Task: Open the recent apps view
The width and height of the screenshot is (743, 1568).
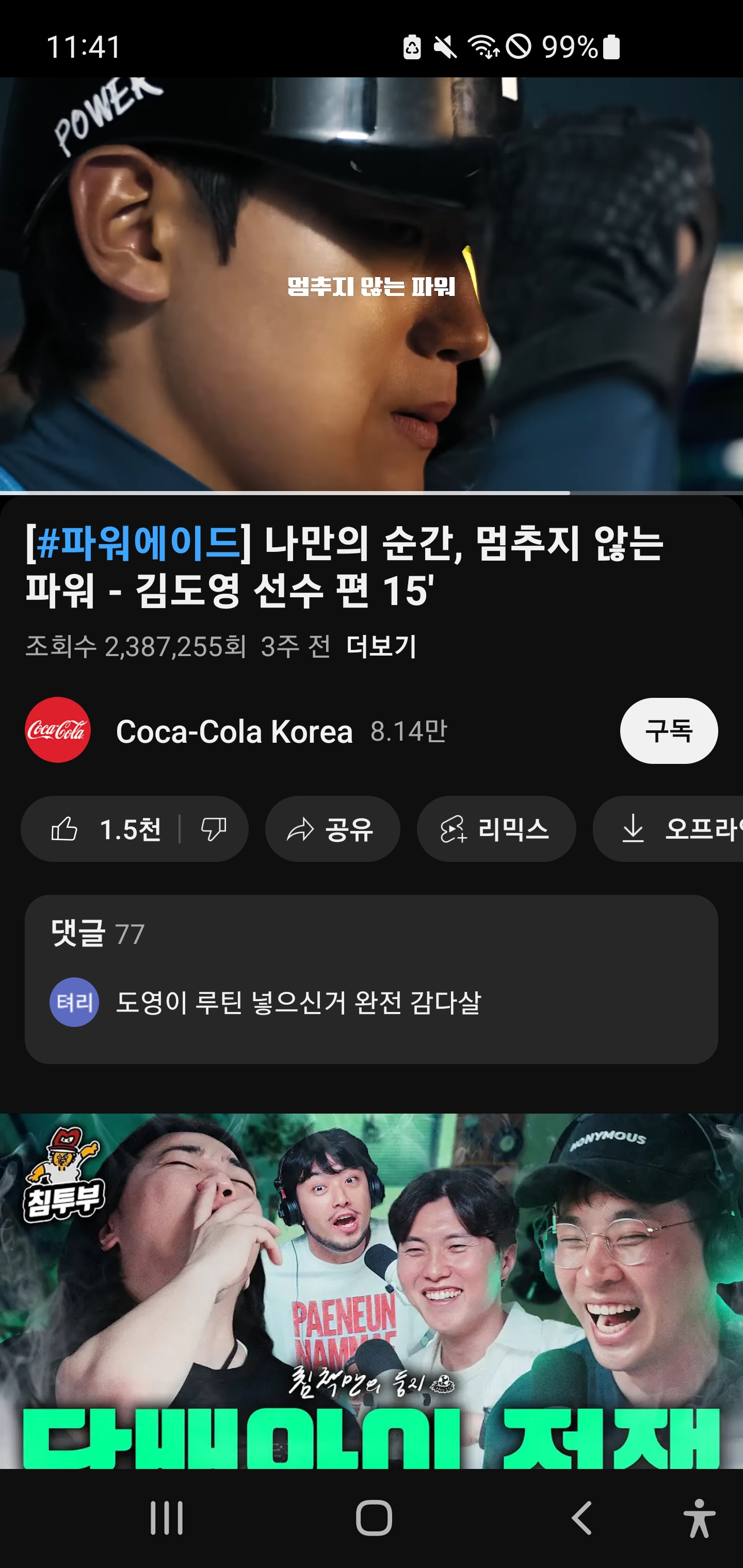Action: click(166, 1517)
